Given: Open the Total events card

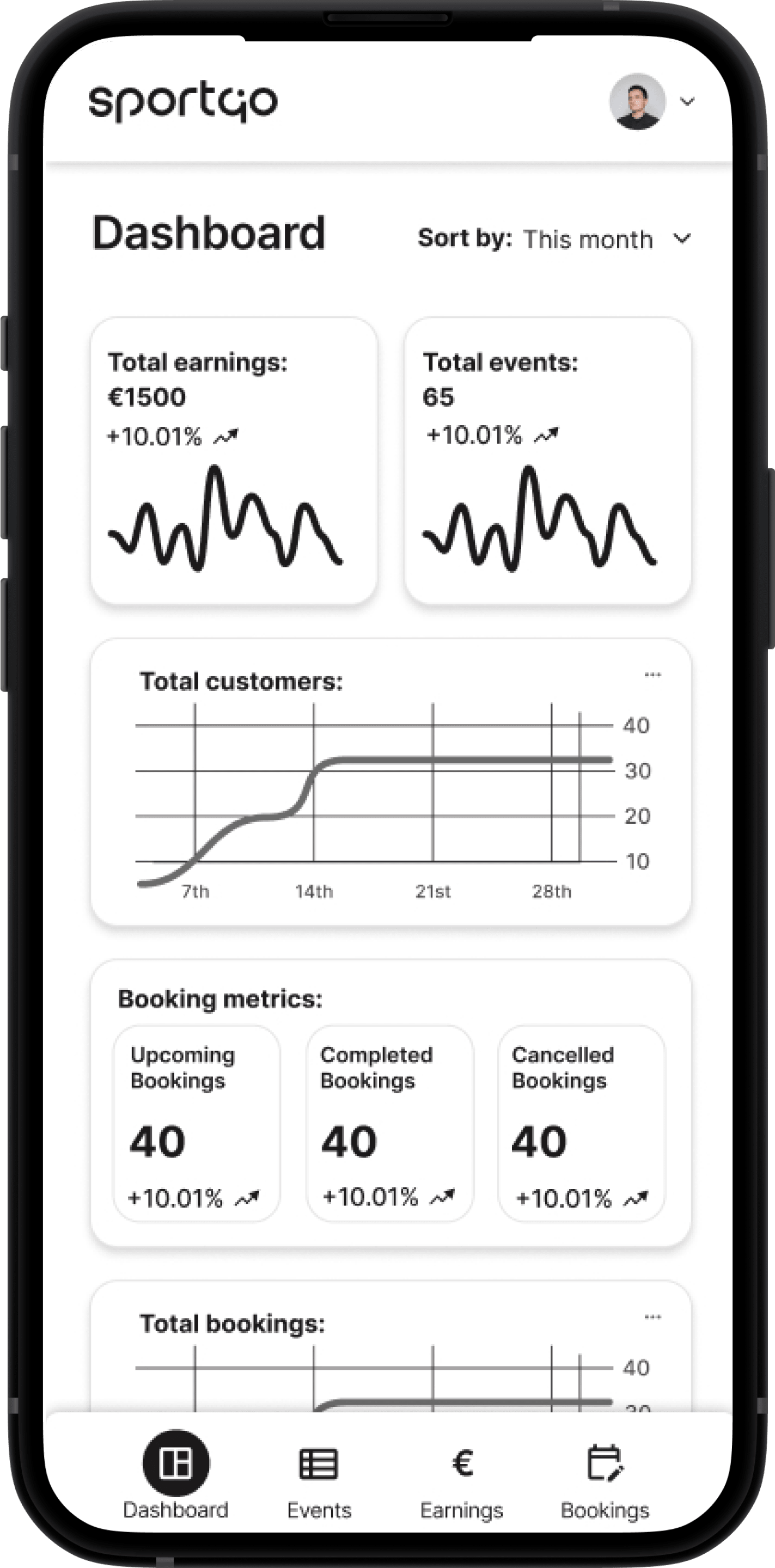Looking at the screenshot, I should coord(547,461).
